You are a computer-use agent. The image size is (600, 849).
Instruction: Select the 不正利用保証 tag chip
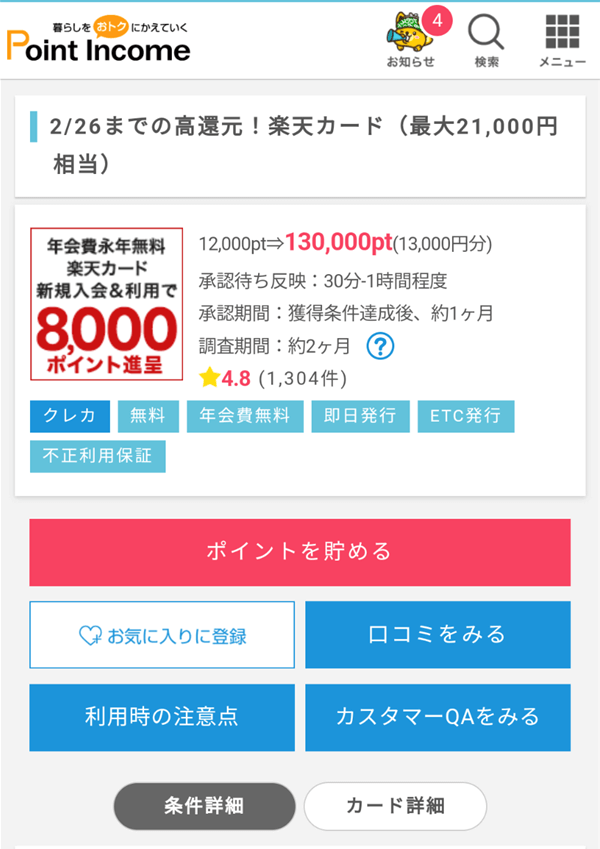point(98,456)
